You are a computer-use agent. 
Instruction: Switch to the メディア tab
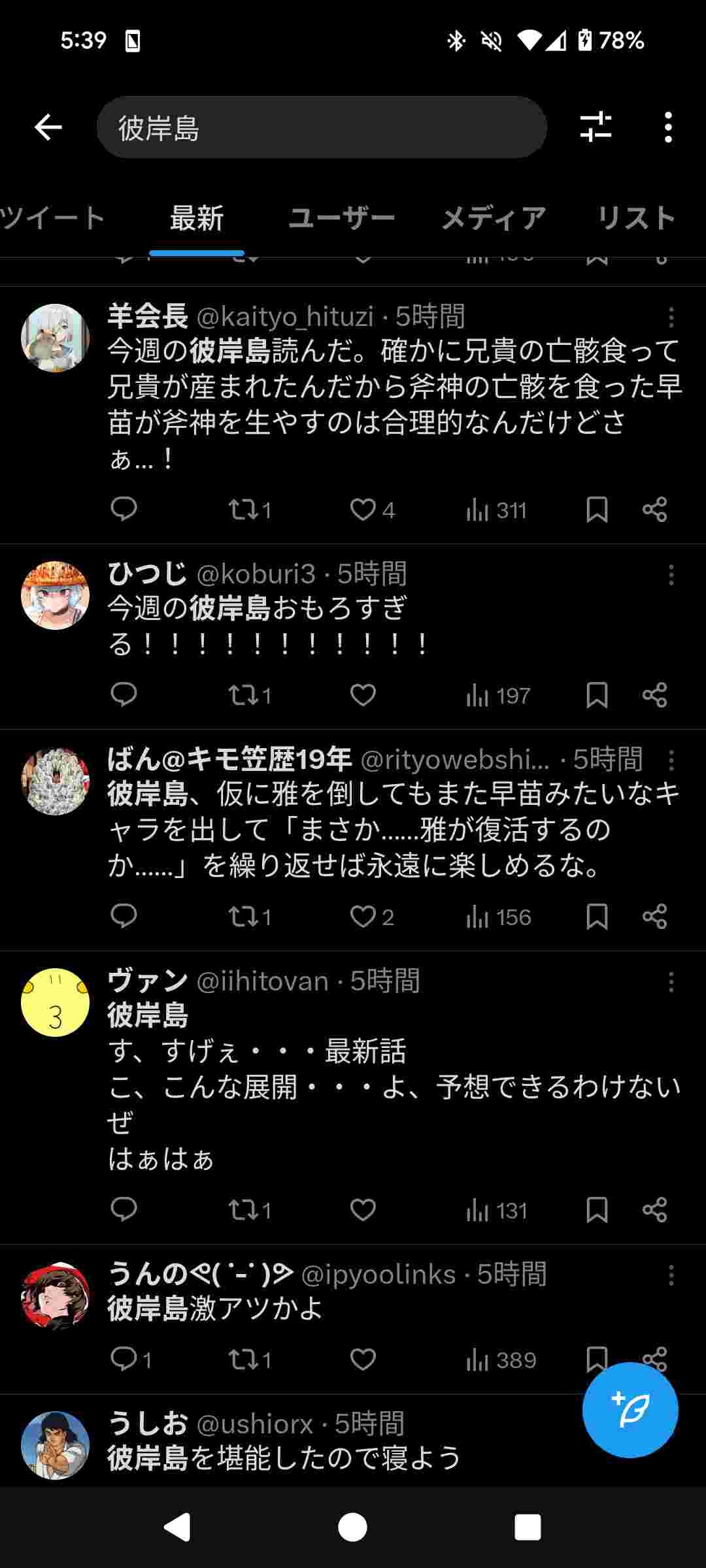click(x=494, y=218)
